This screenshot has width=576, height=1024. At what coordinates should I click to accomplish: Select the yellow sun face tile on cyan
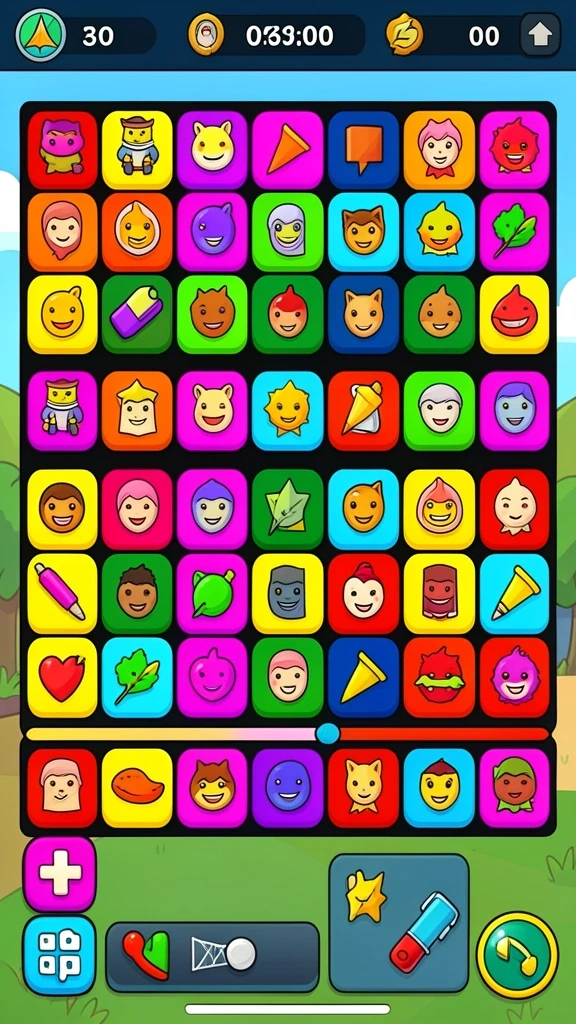[287, 411]
